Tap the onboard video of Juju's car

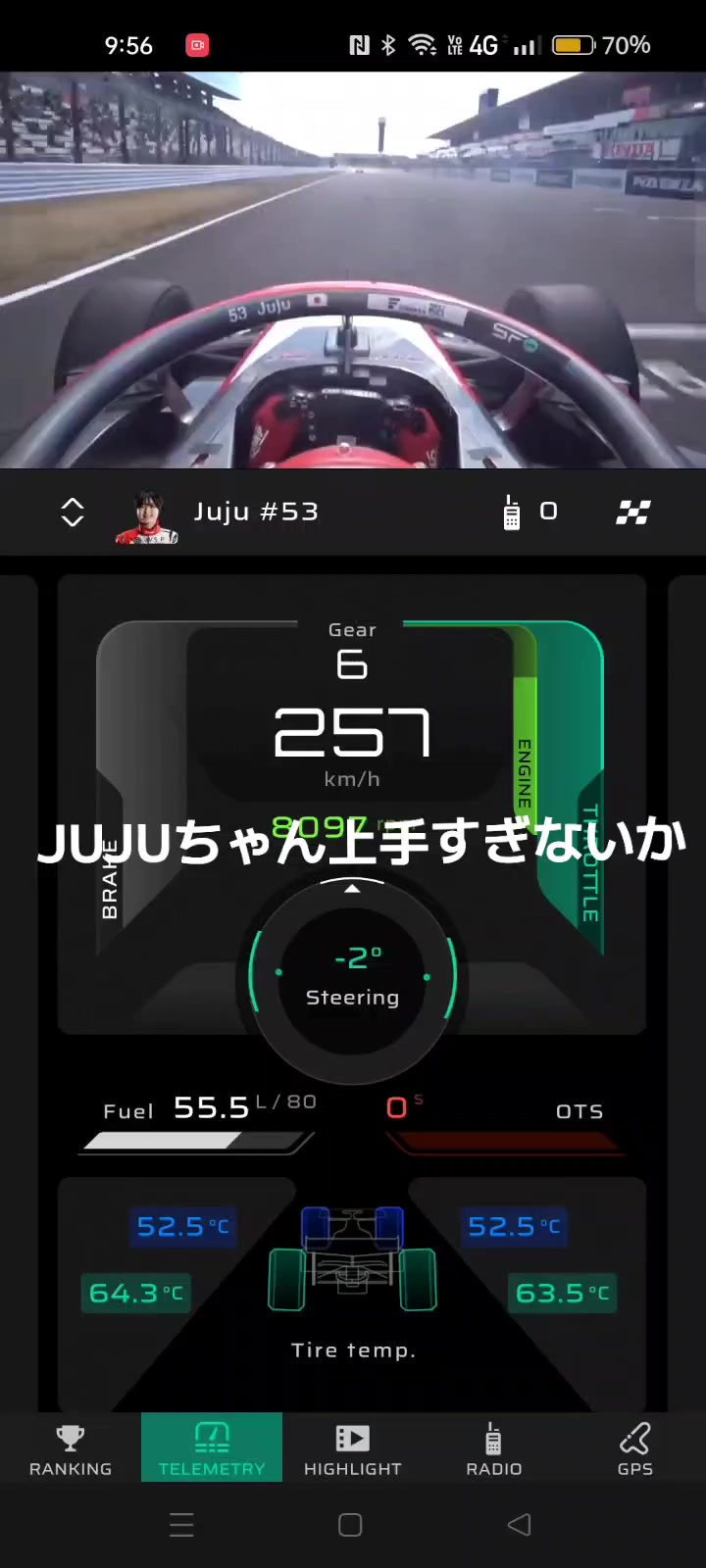(353, 269)
